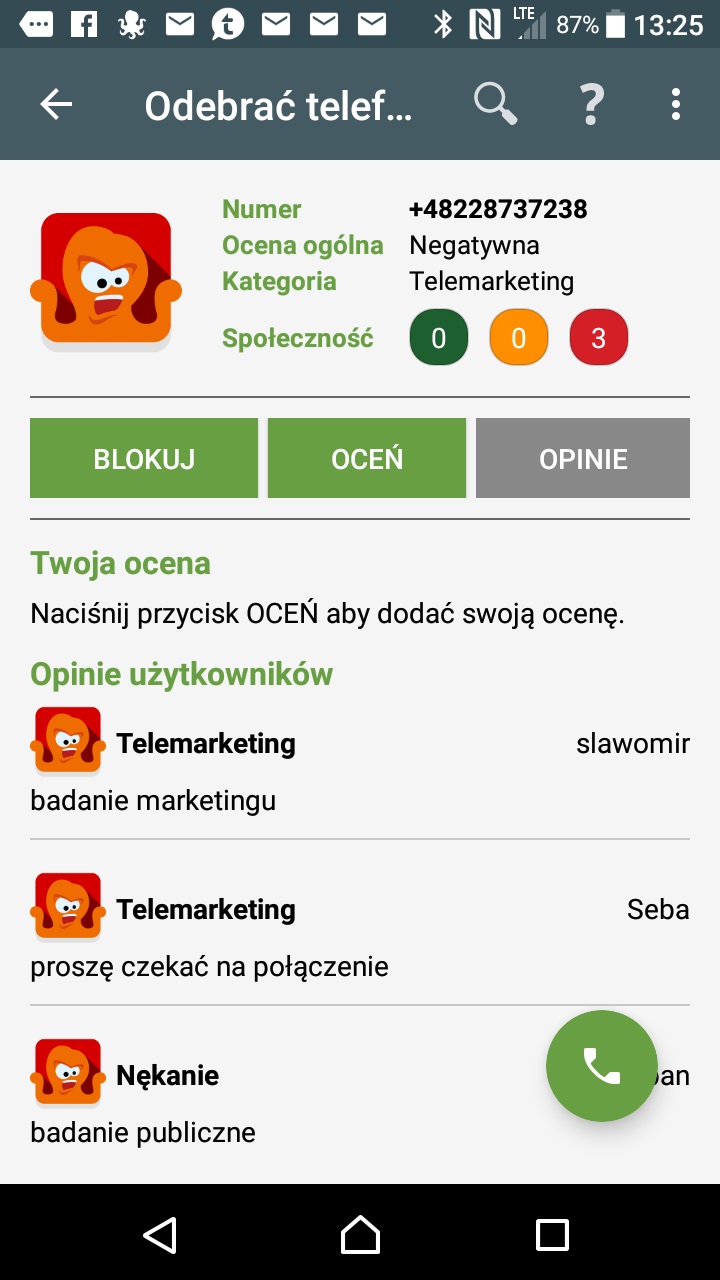Select the OPINIE button
720x1280 pixels.
click(x=583, y=459)
